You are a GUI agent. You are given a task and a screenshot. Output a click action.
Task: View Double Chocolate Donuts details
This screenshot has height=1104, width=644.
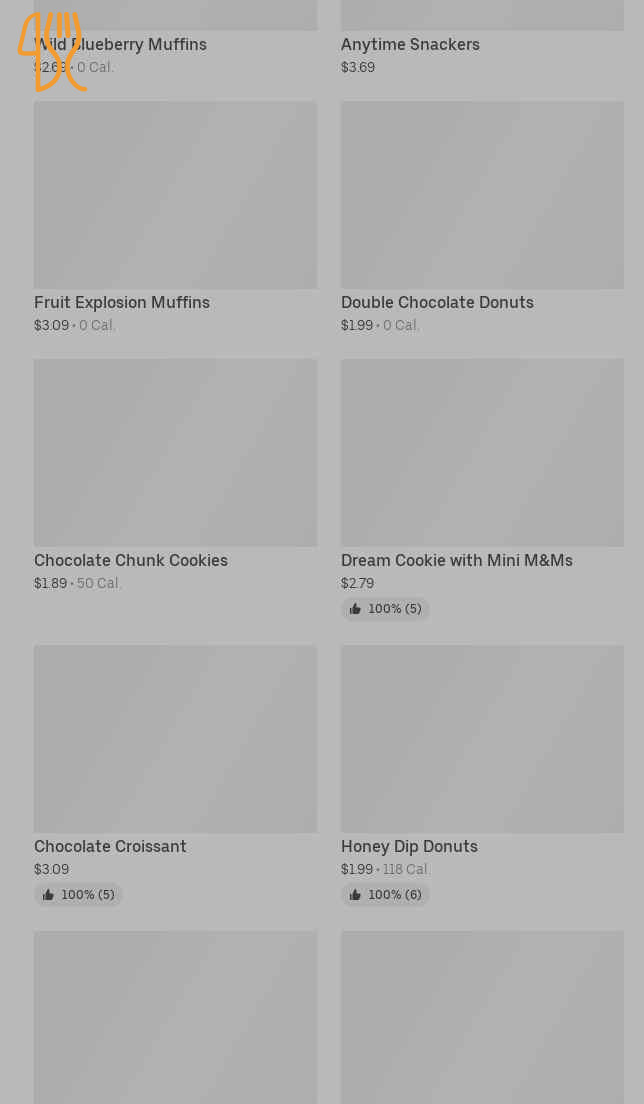click(482, 218)
